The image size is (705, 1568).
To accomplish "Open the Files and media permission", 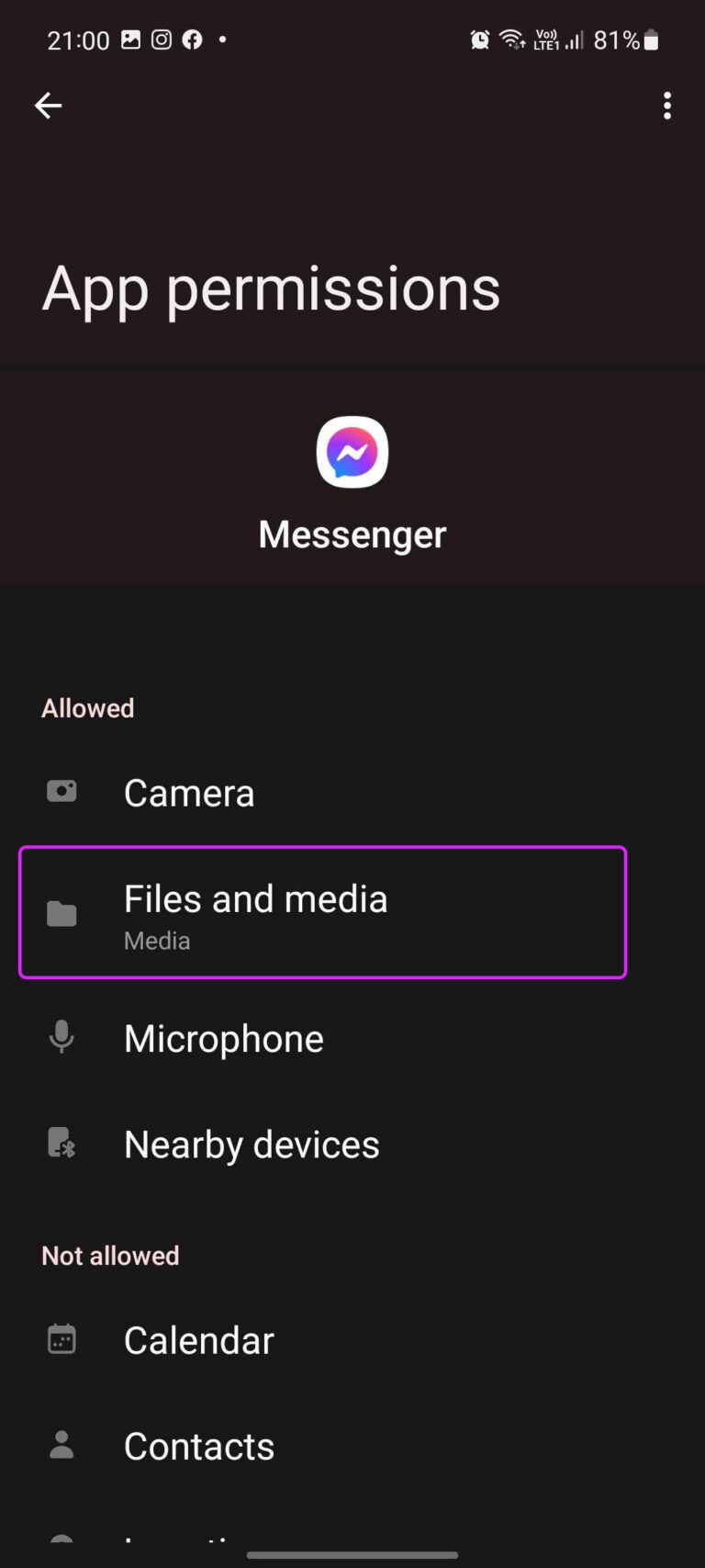I will (x=321, y=913).
